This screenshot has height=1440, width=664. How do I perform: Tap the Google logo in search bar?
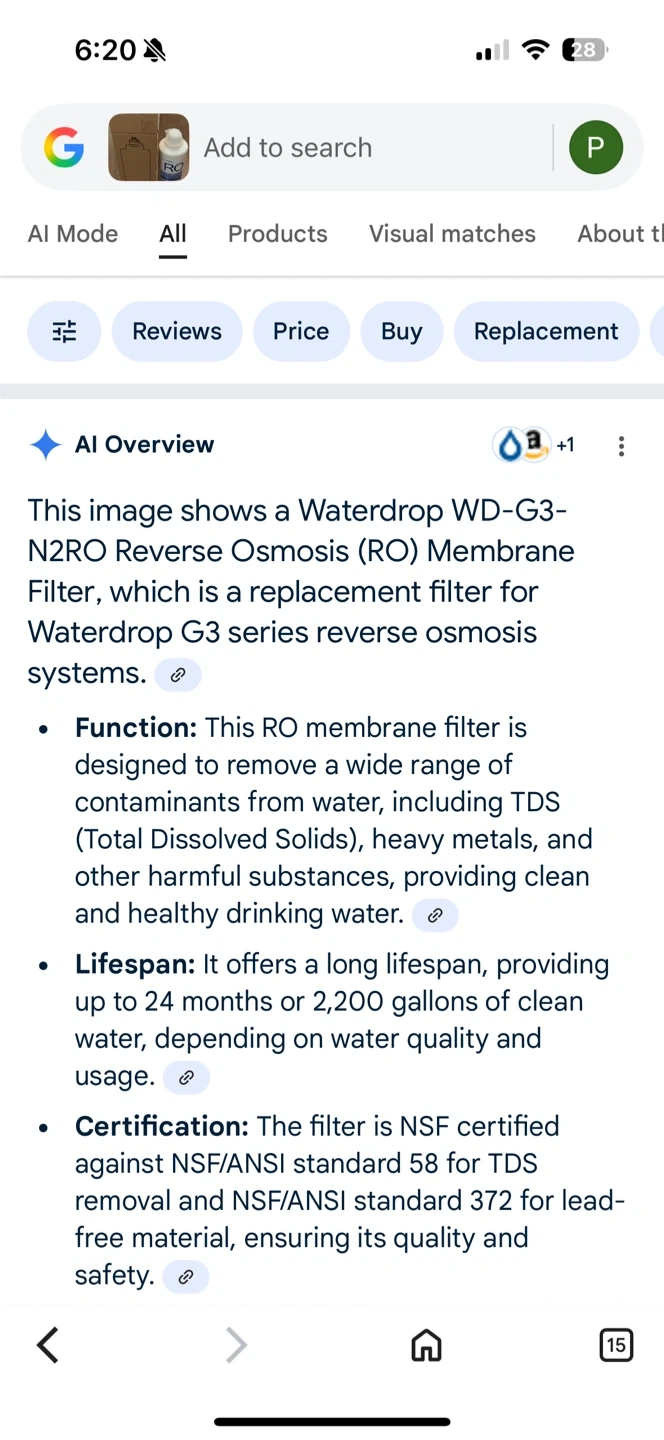[64, 148]
